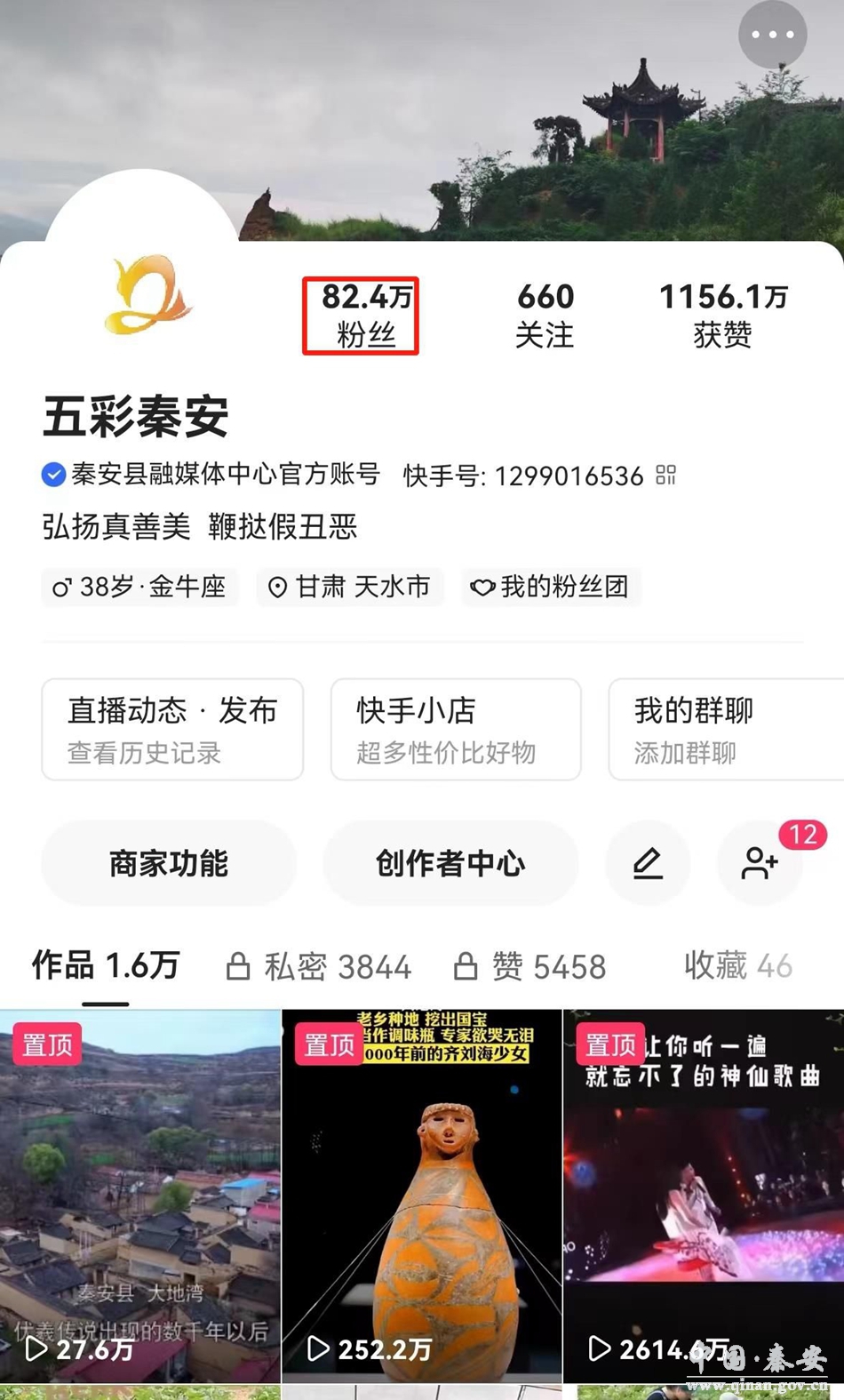Switch to the 私密 3844 tab
The image size is (844, 1400).
[x=320, y=966]
